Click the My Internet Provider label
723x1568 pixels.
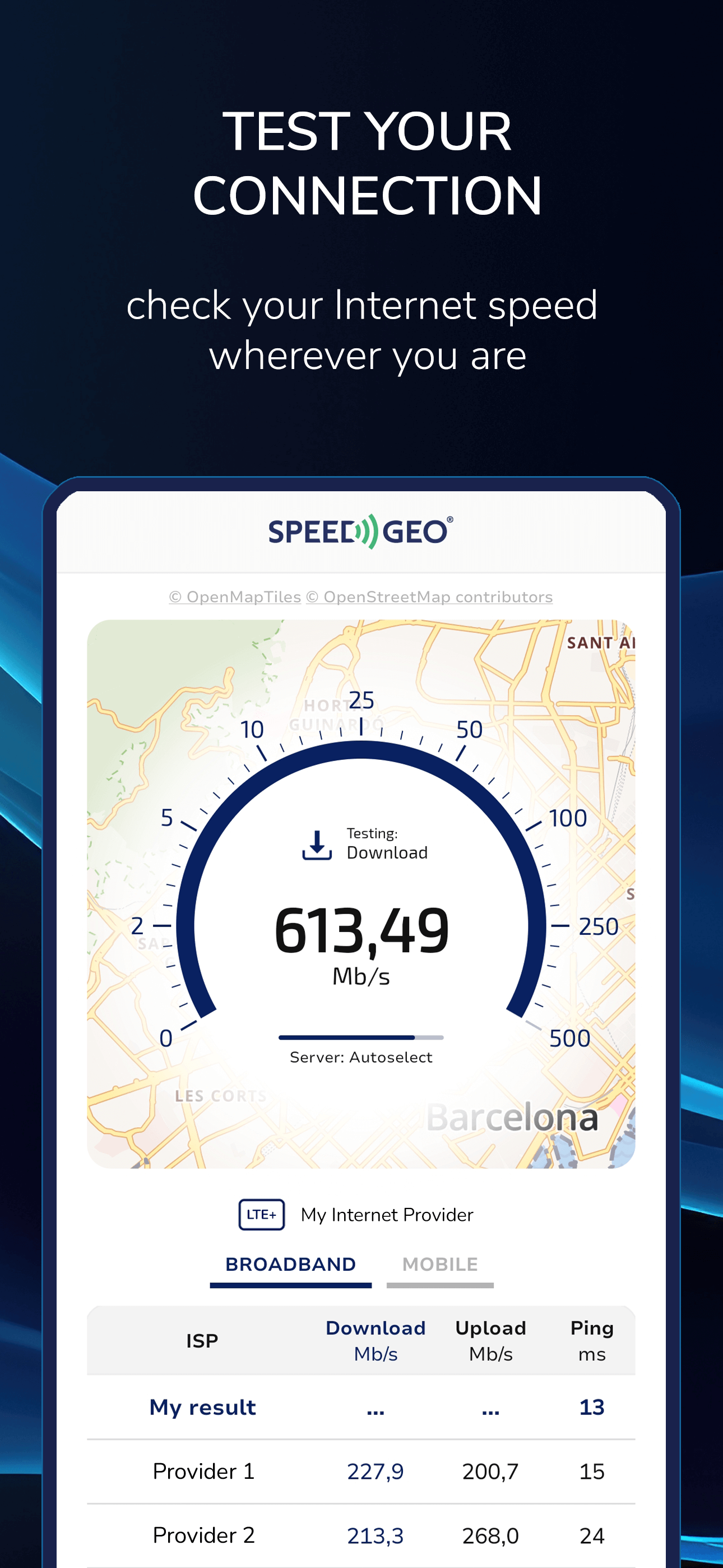[387, 1214]
